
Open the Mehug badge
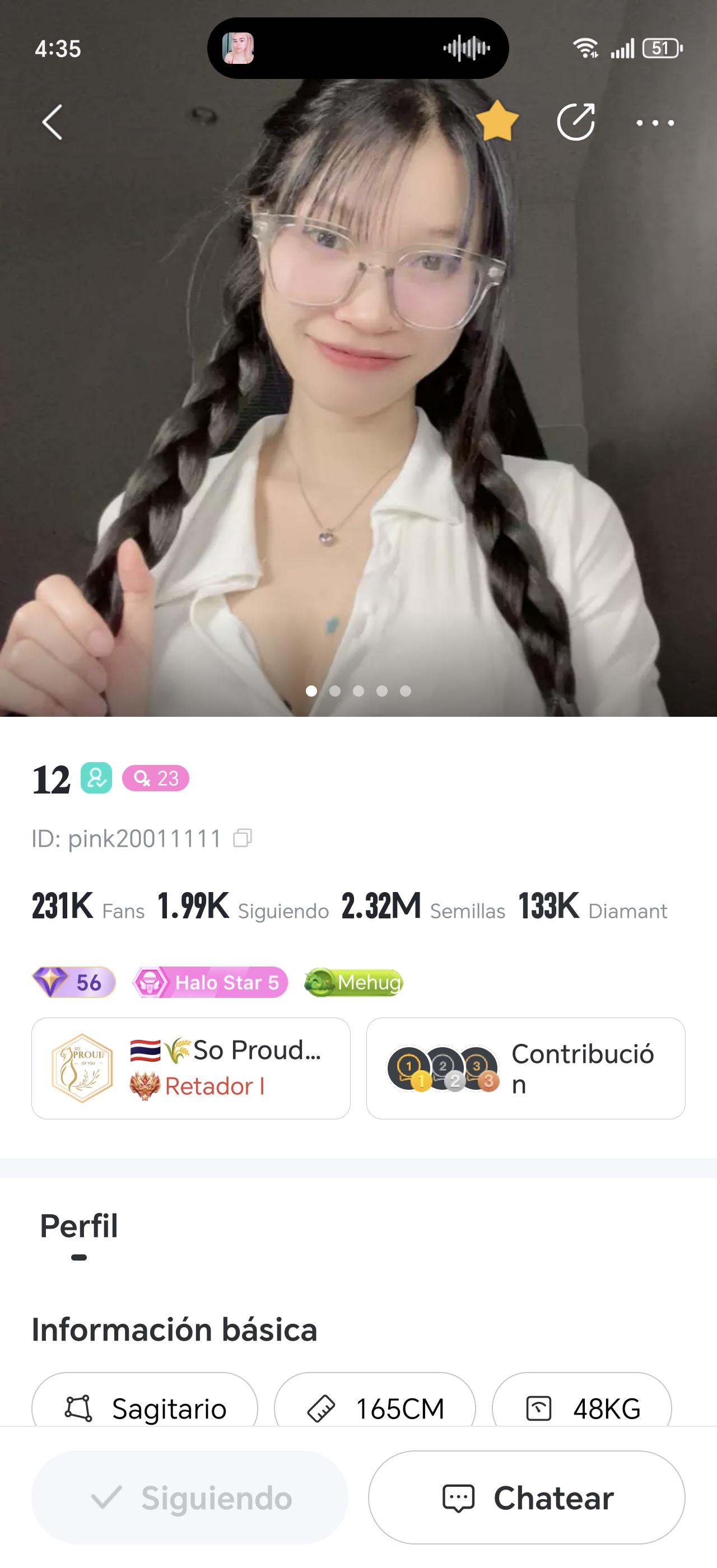353,982
